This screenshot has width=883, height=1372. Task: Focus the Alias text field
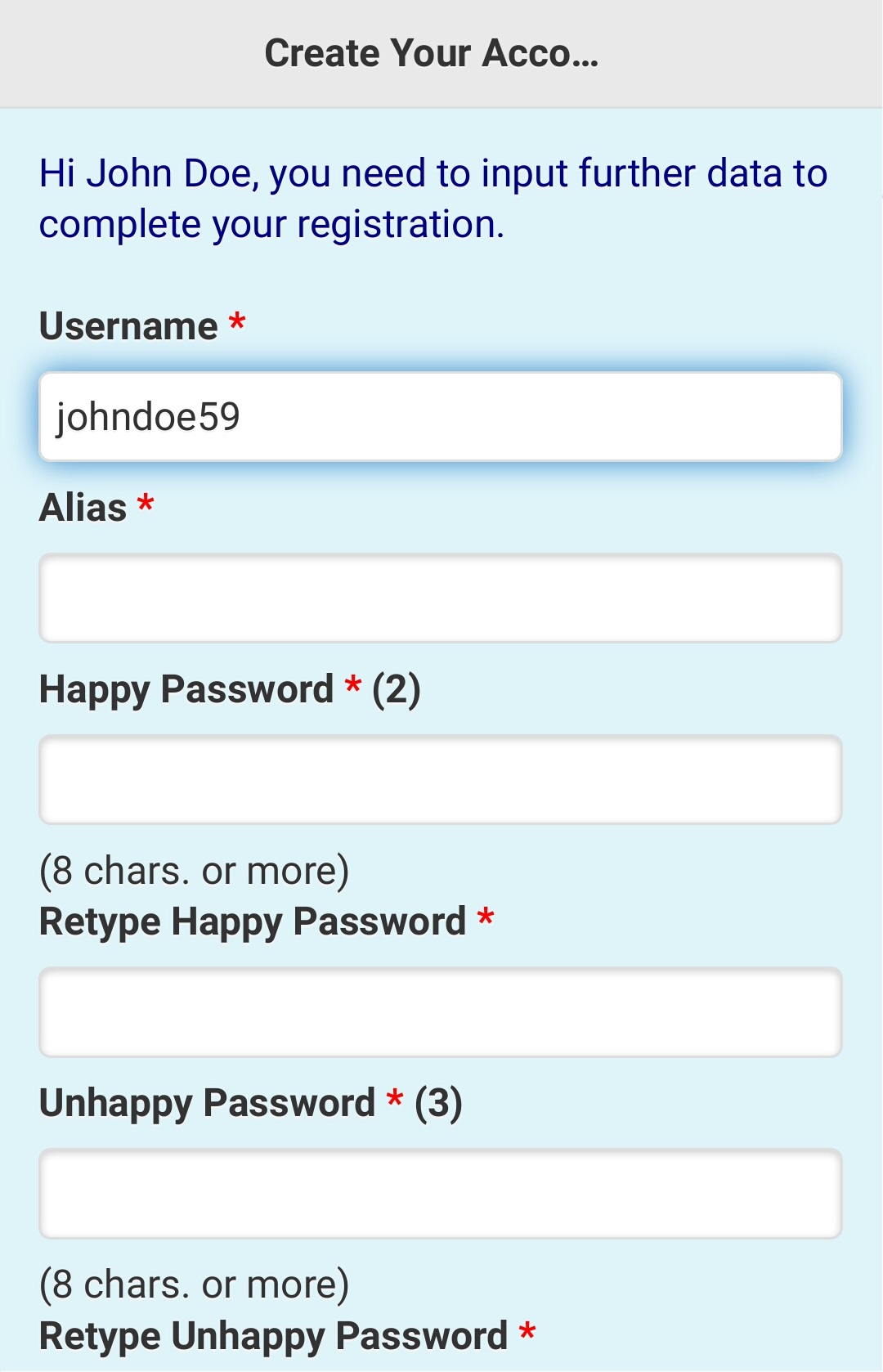440,599
